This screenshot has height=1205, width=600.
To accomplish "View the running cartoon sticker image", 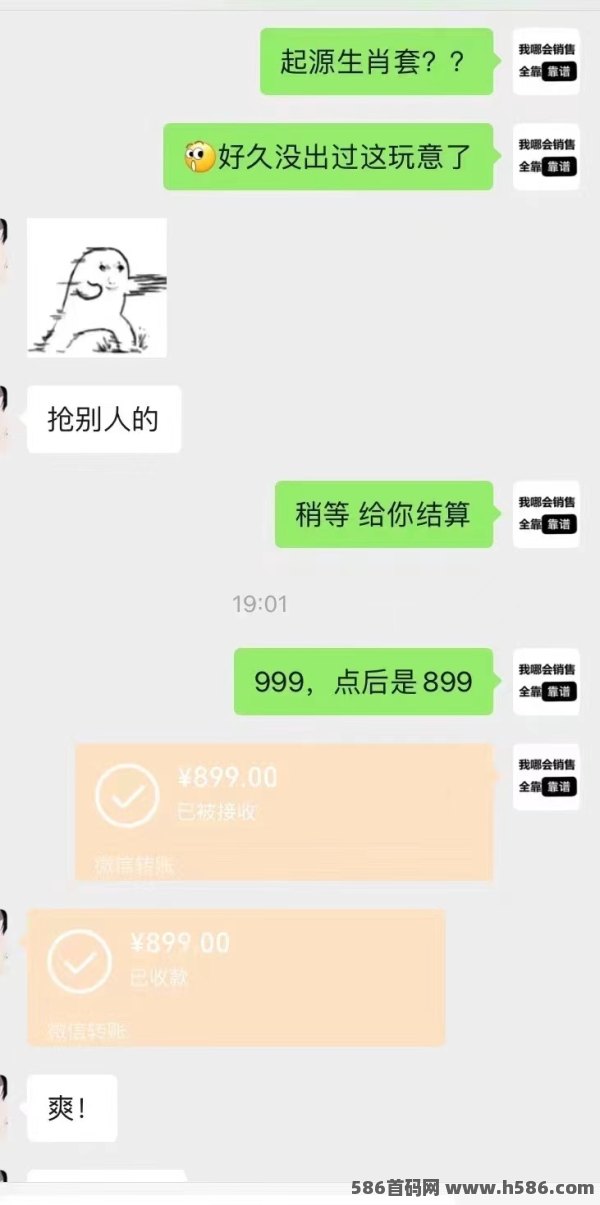I will (97, 288).
